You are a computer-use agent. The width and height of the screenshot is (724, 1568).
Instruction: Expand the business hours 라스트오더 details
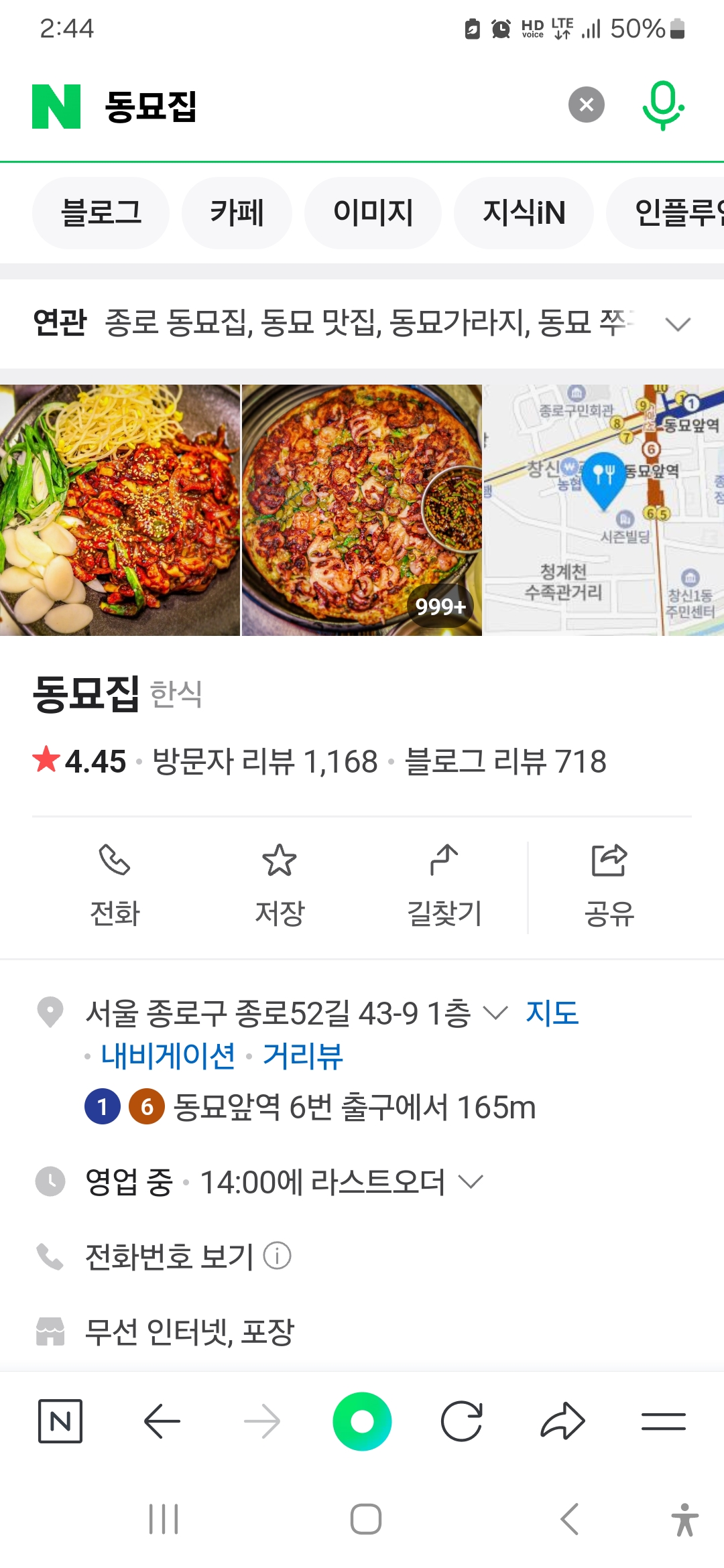coord(471,1181)
